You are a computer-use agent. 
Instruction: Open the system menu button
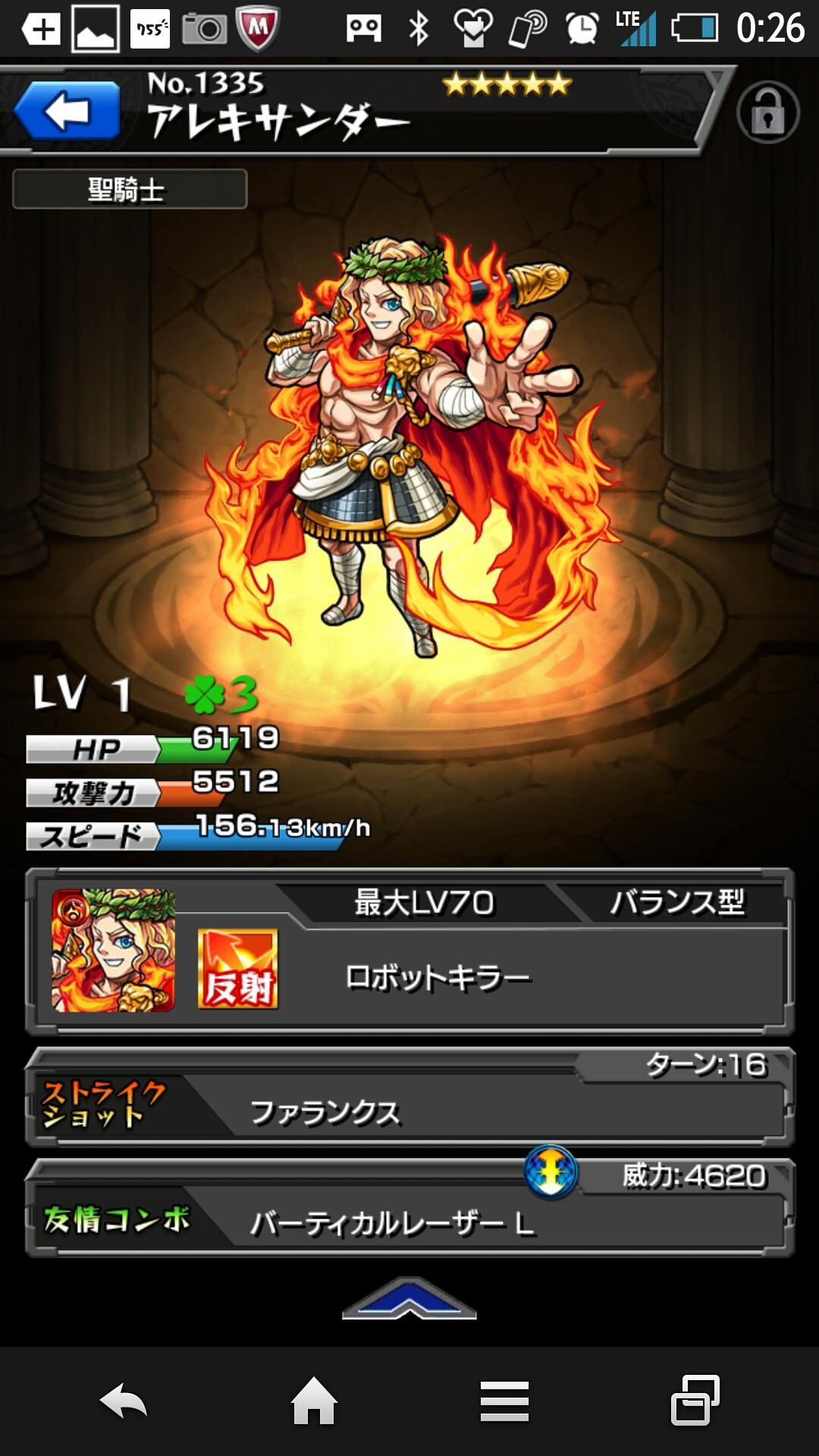[504, 1401]
